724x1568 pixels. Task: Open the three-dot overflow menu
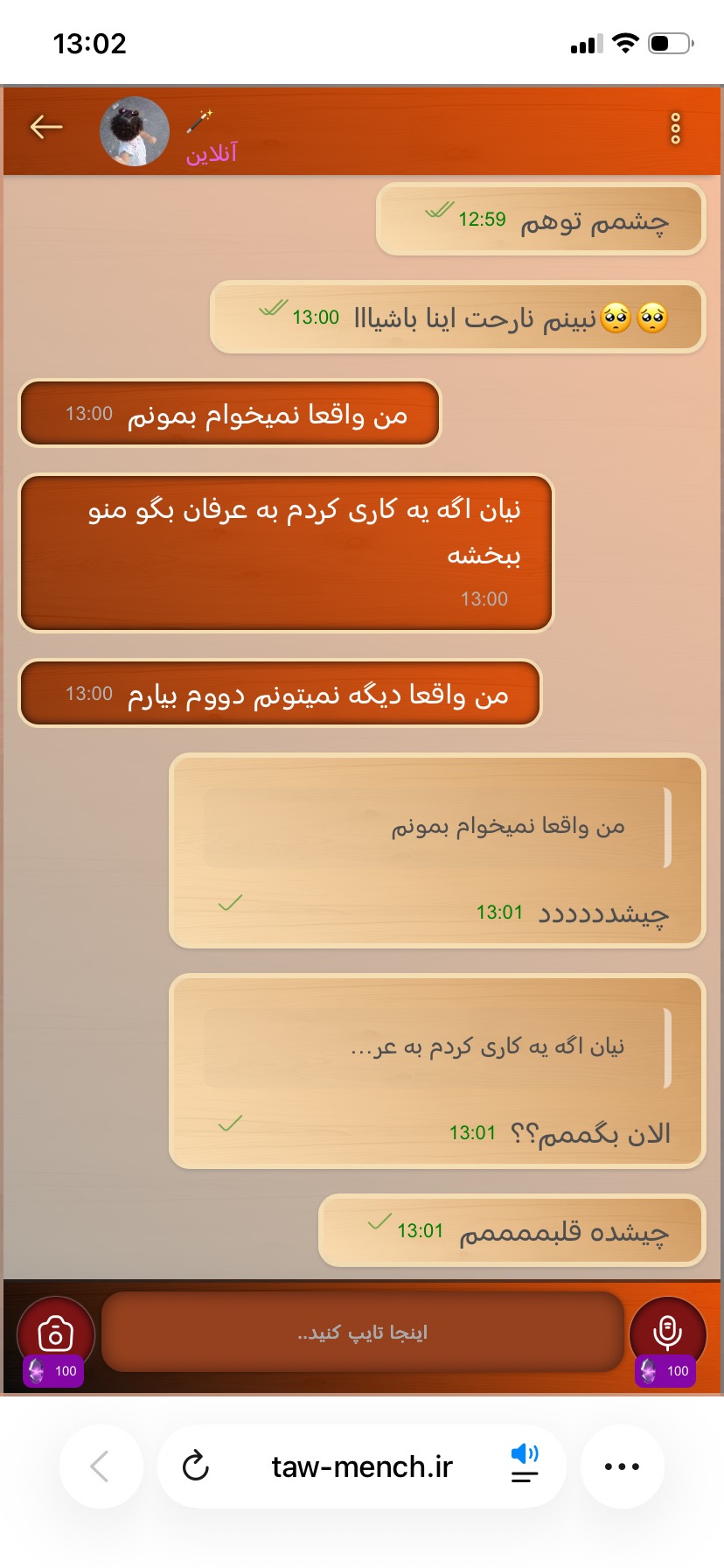(x=675, y=129)
